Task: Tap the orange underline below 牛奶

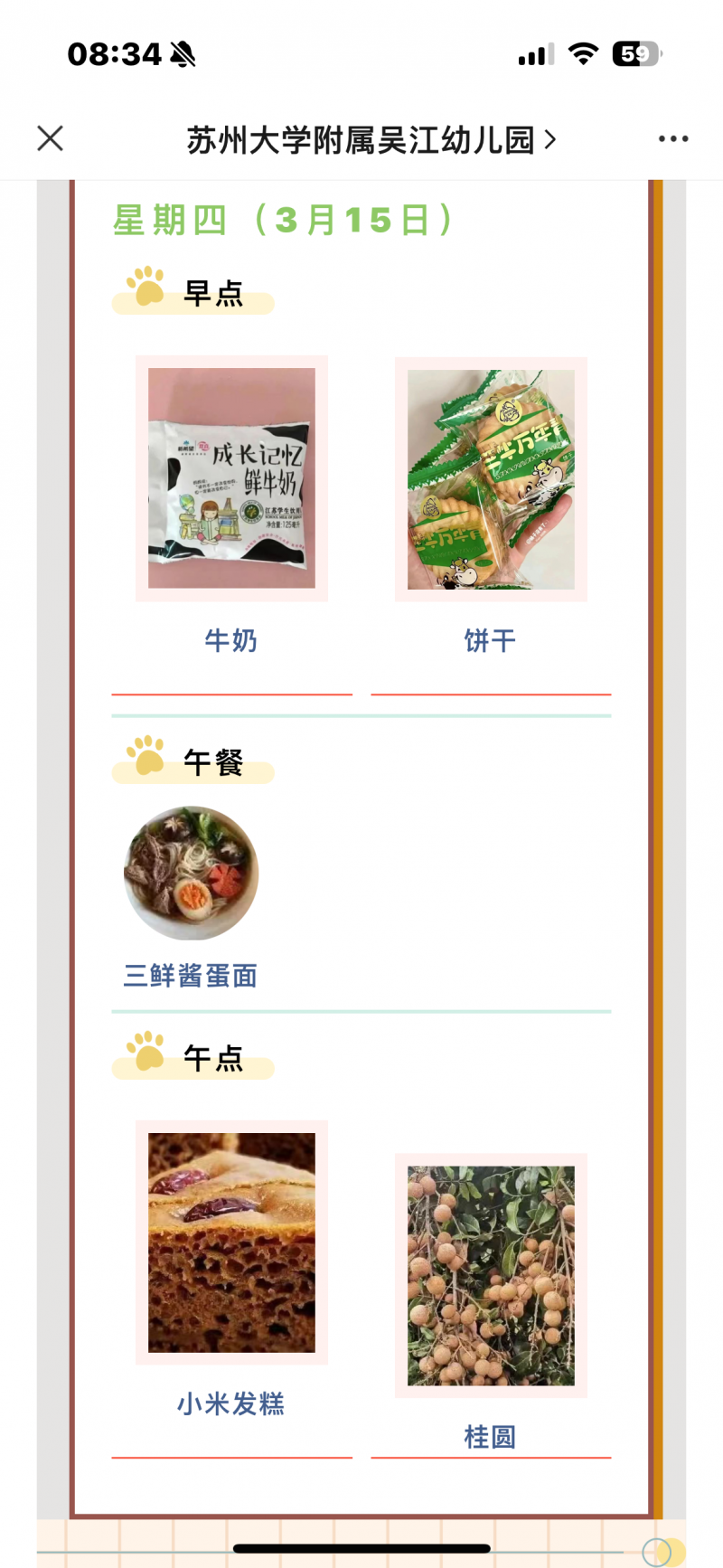Action: [231, 695]
